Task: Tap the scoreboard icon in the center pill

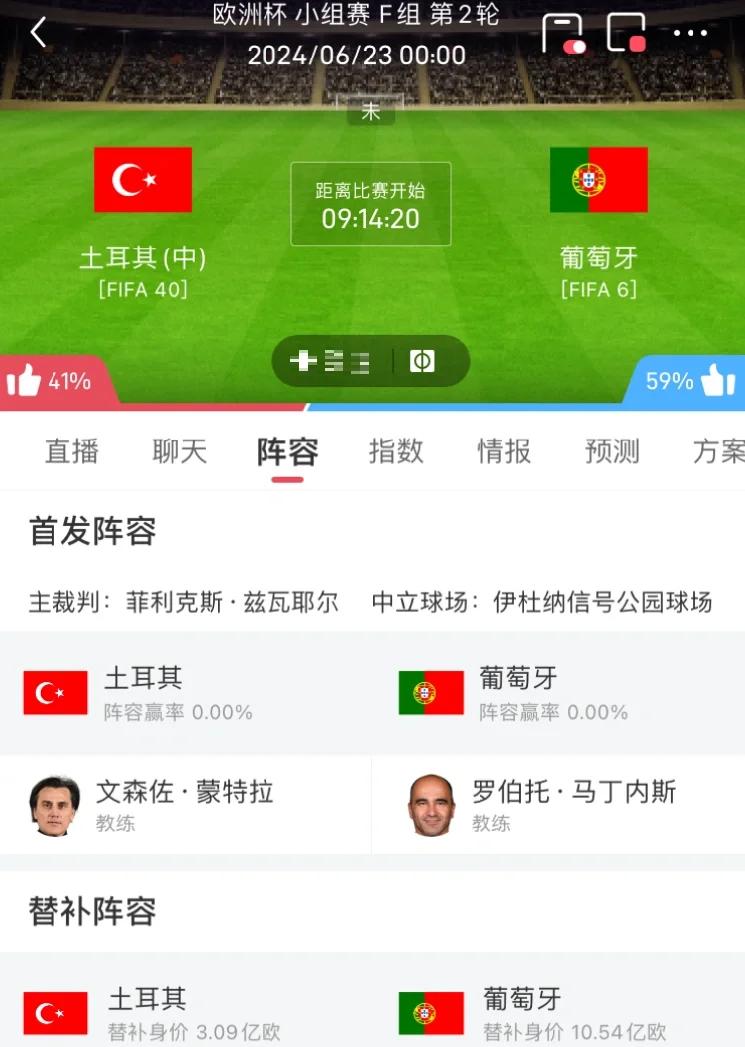Action: point(331,361)
